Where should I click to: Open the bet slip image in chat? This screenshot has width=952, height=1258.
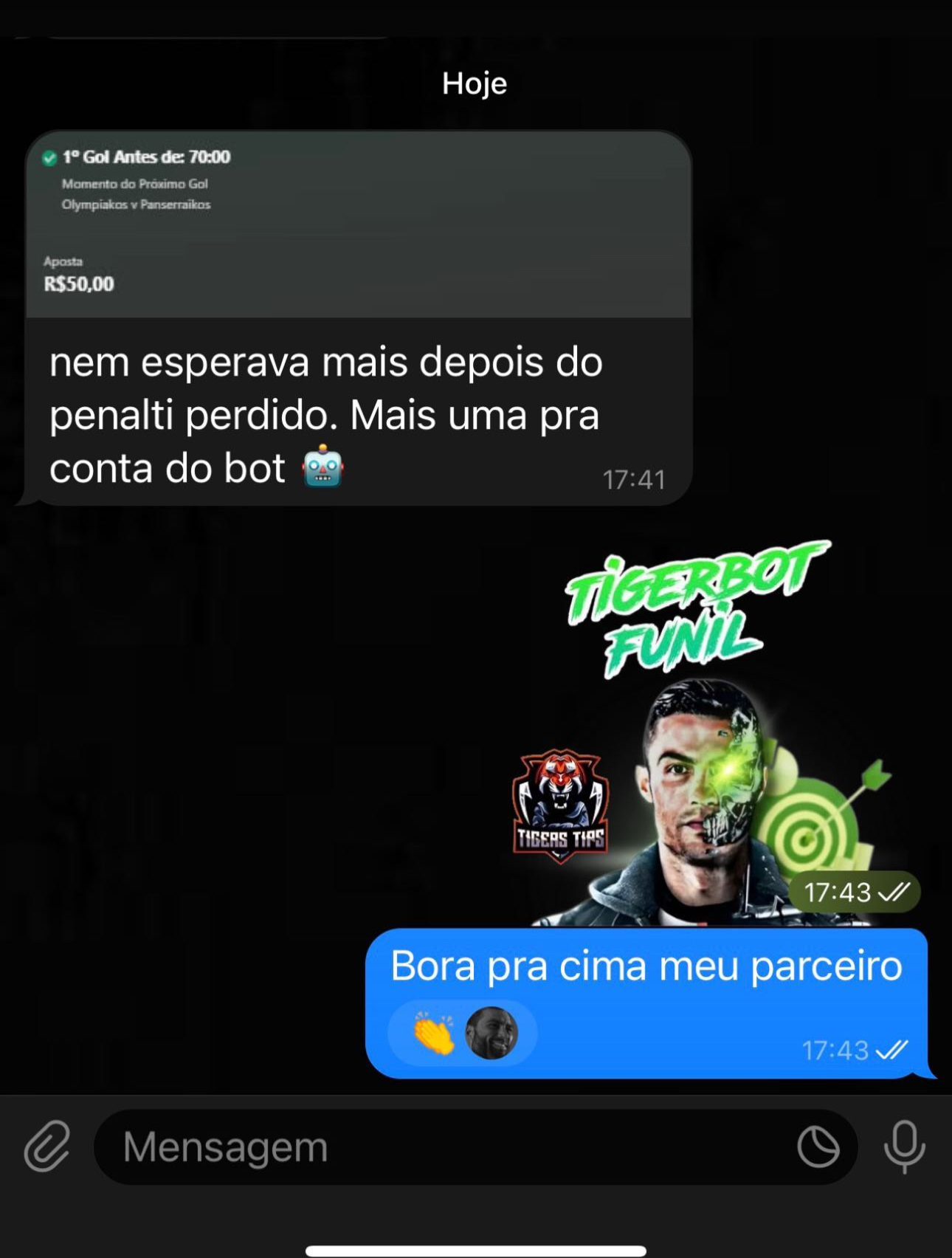click(359, 225)
